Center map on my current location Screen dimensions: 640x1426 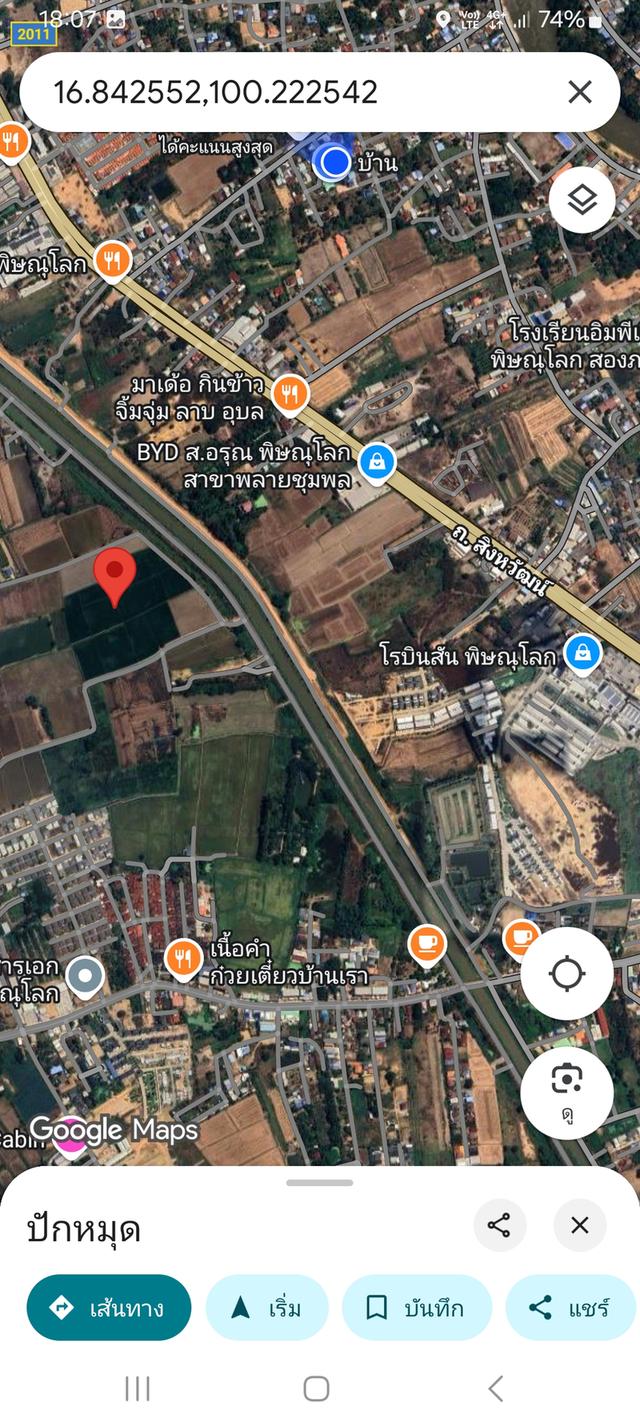567,973
